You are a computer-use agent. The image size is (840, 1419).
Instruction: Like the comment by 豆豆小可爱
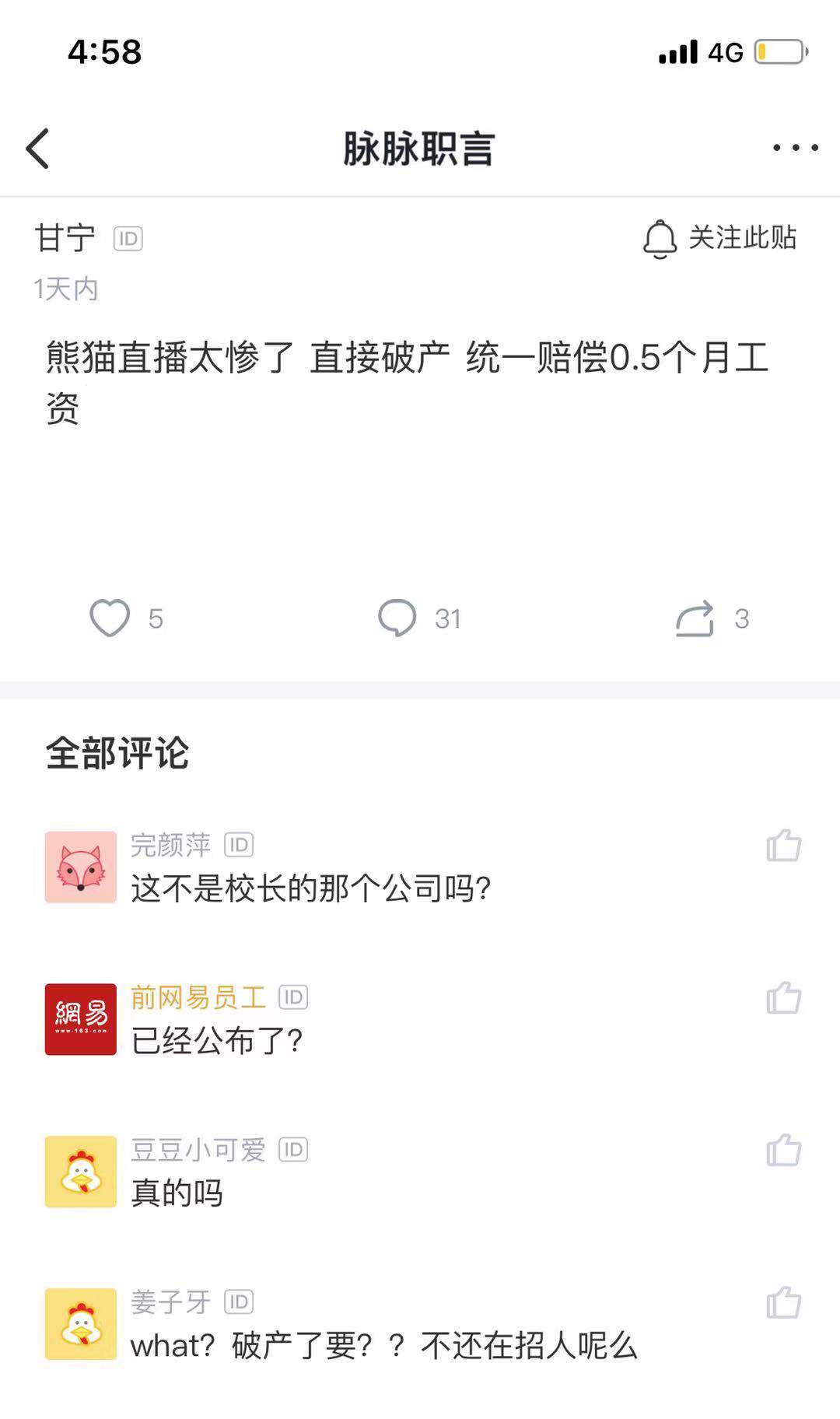point(783,1150)
